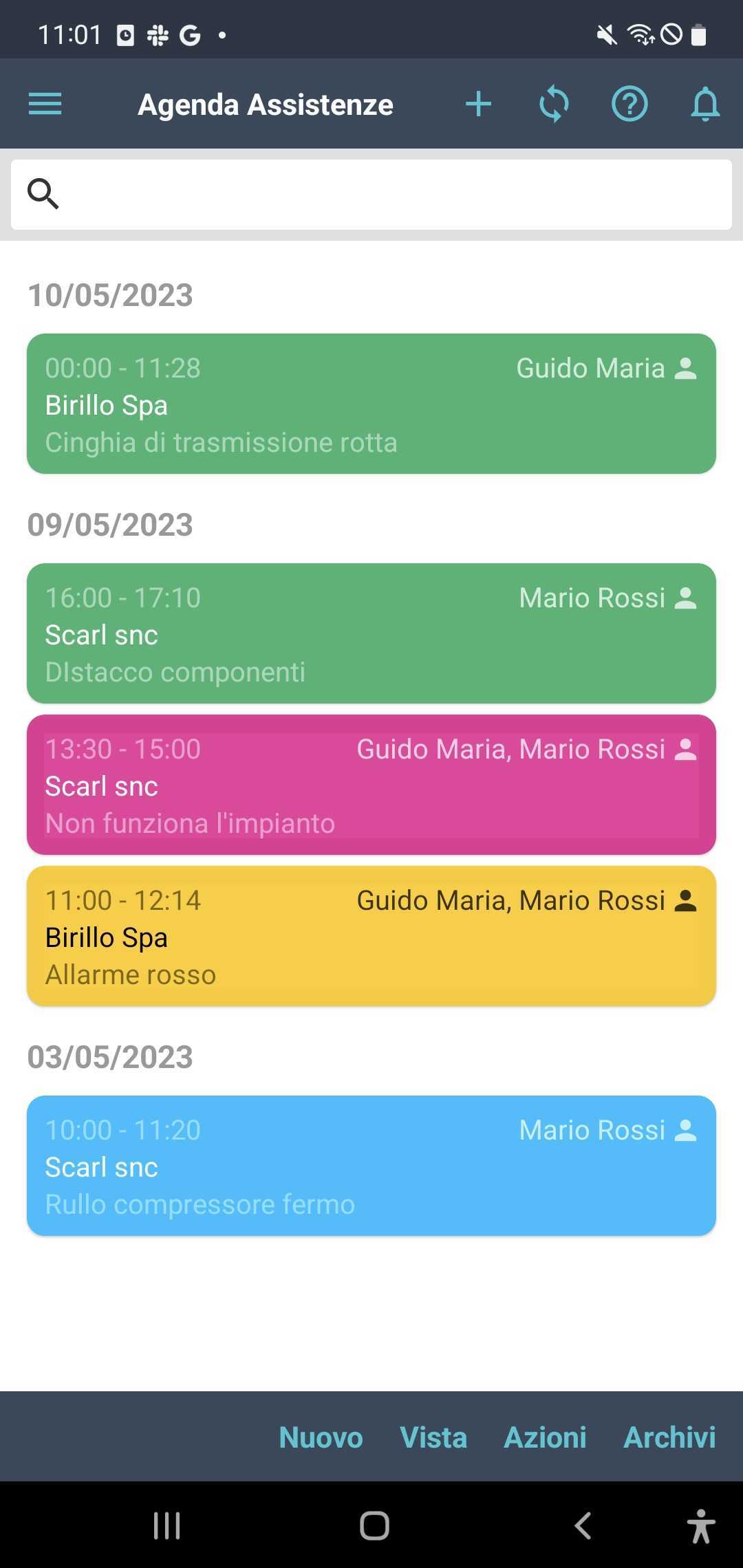Go to Archivi
This screenshot has width=743, height=1568.
click(669, 1437)
